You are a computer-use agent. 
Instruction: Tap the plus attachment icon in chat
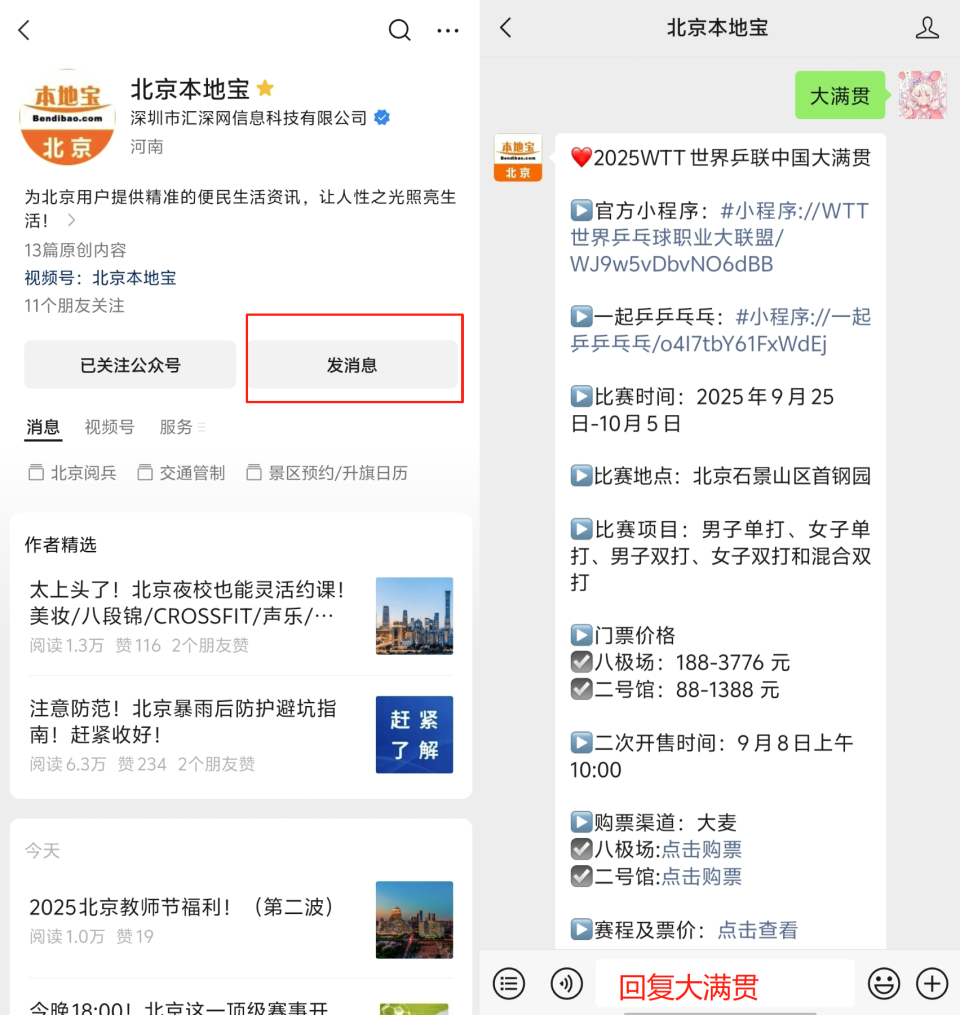click(x=932, y=983)
